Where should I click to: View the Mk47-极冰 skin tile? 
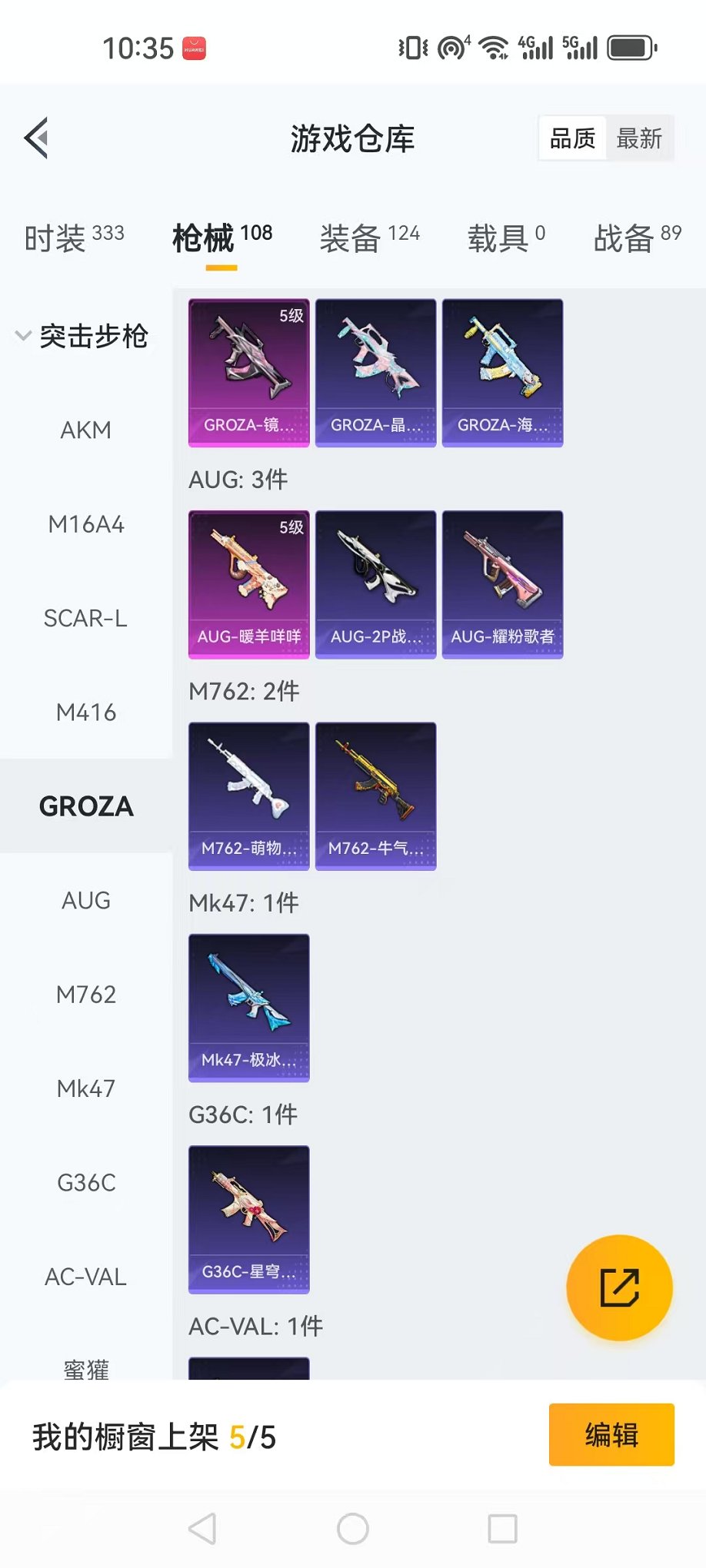tap(249, 1008)
